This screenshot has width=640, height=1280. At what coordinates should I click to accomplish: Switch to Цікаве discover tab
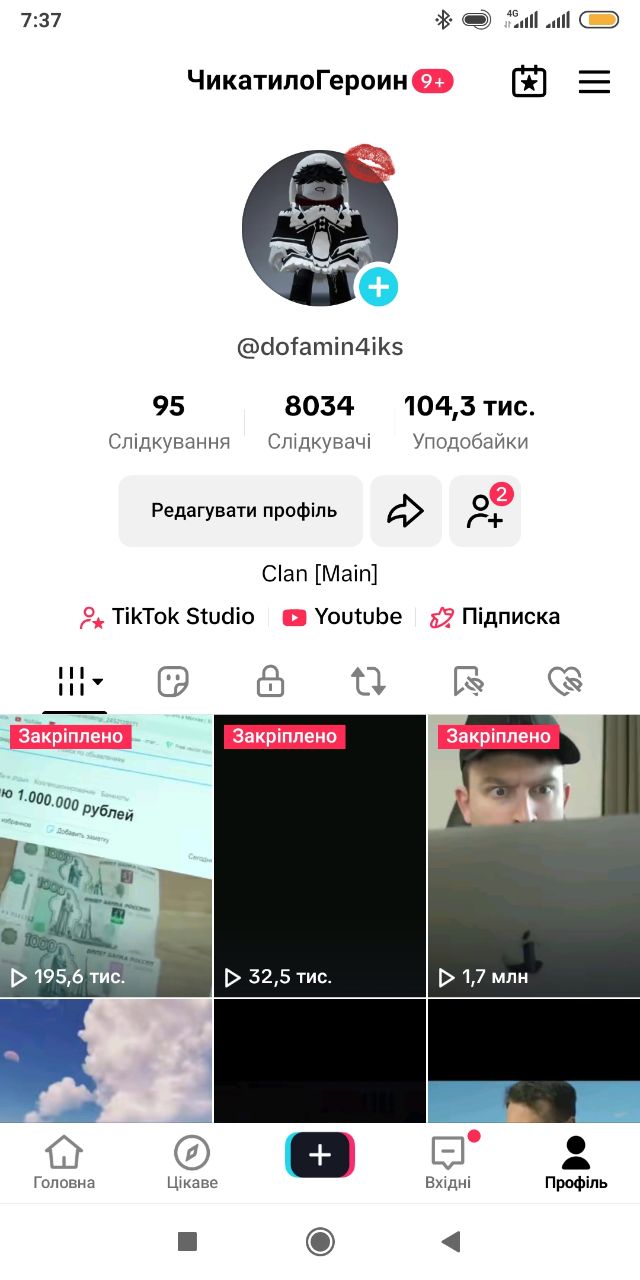click(x=192, y=1163)
